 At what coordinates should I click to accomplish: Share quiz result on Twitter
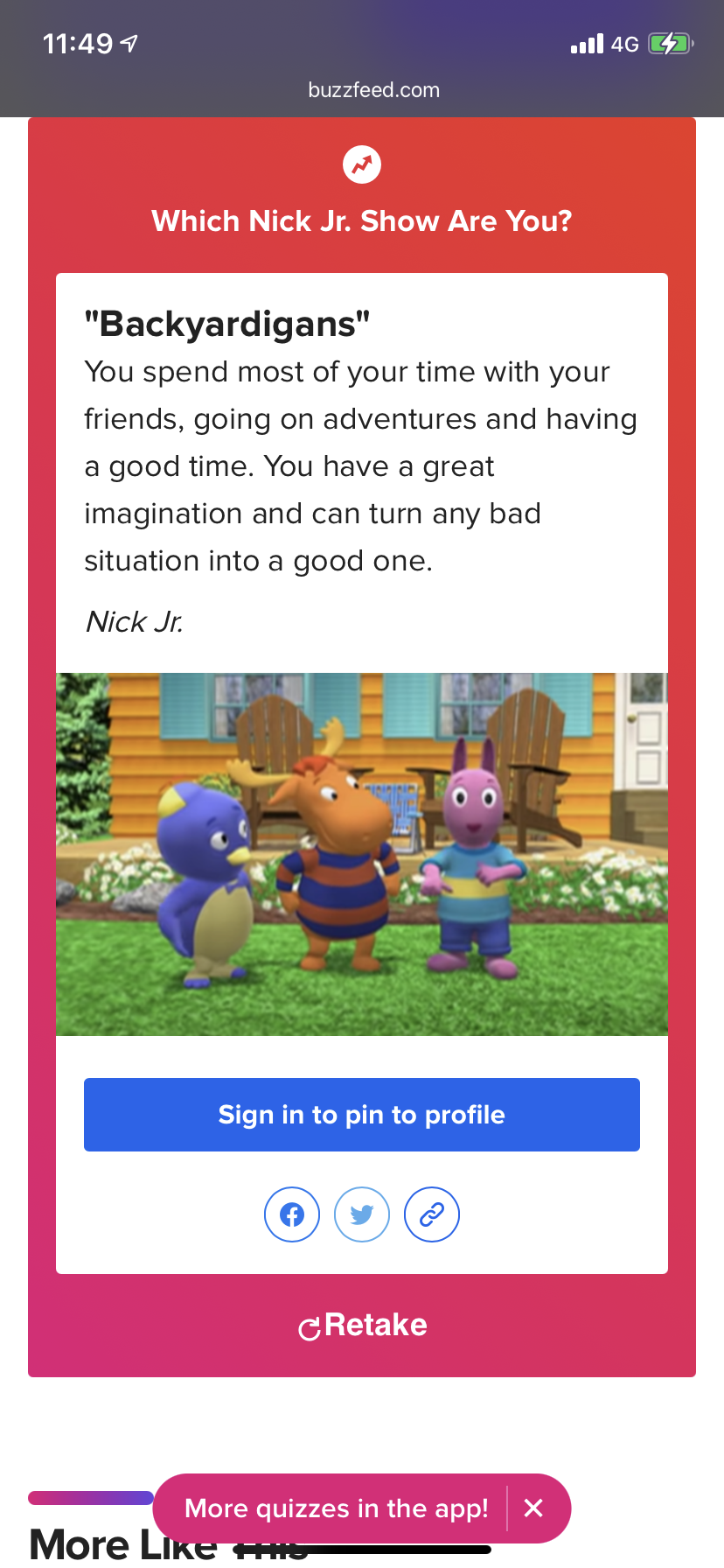(362, 1214)
